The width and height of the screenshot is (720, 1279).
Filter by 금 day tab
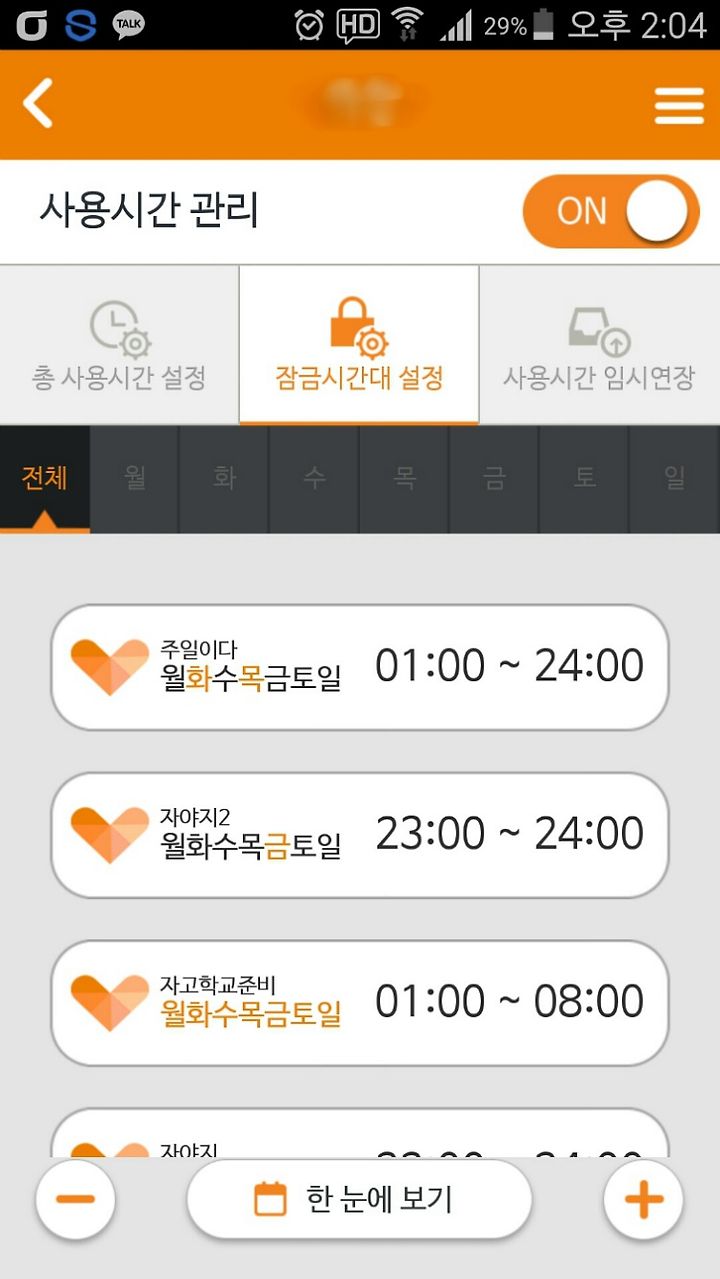coord(495,479)
